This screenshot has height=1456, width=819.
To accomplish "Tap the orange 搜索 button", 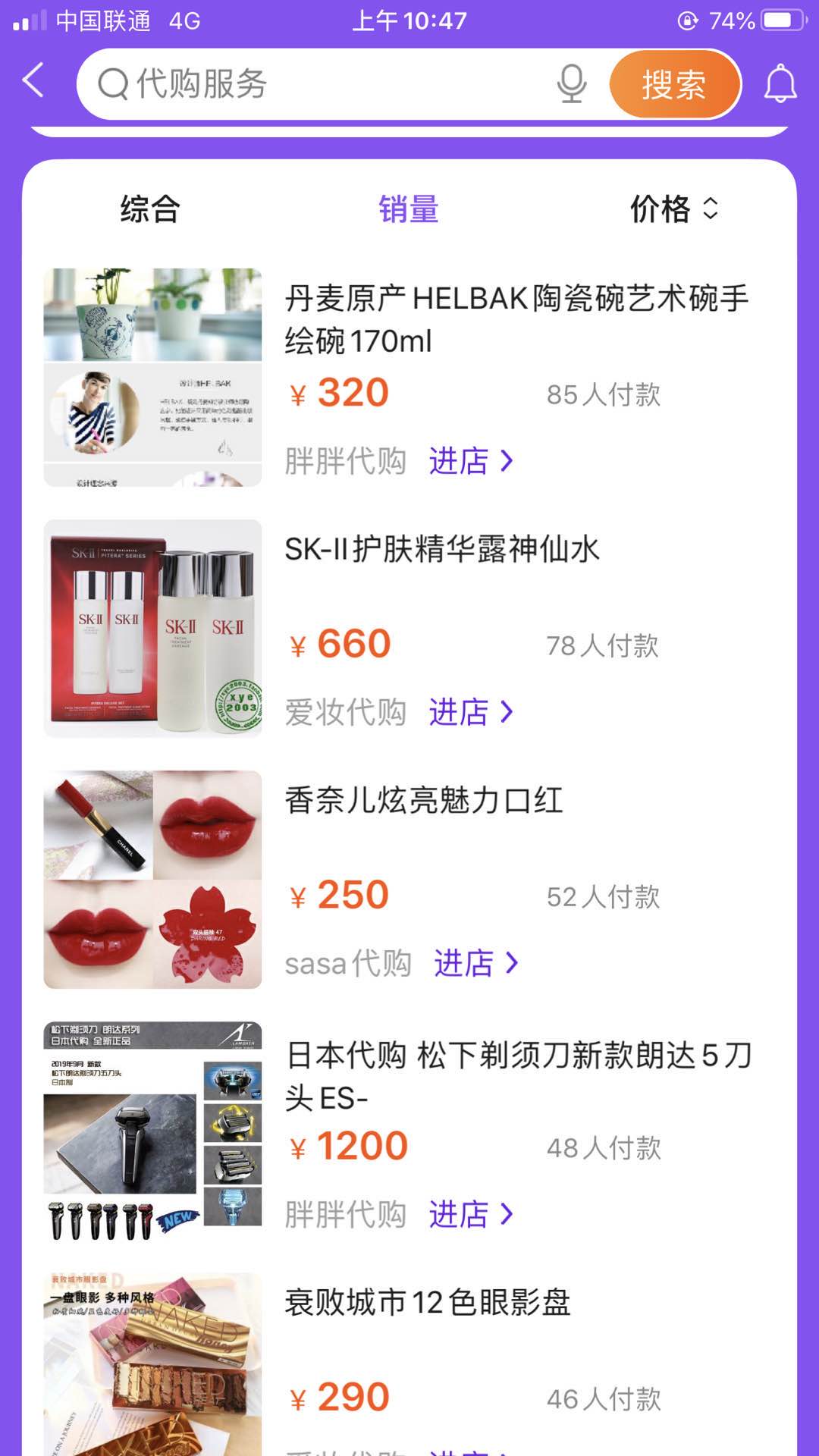I will click(673, 84).
